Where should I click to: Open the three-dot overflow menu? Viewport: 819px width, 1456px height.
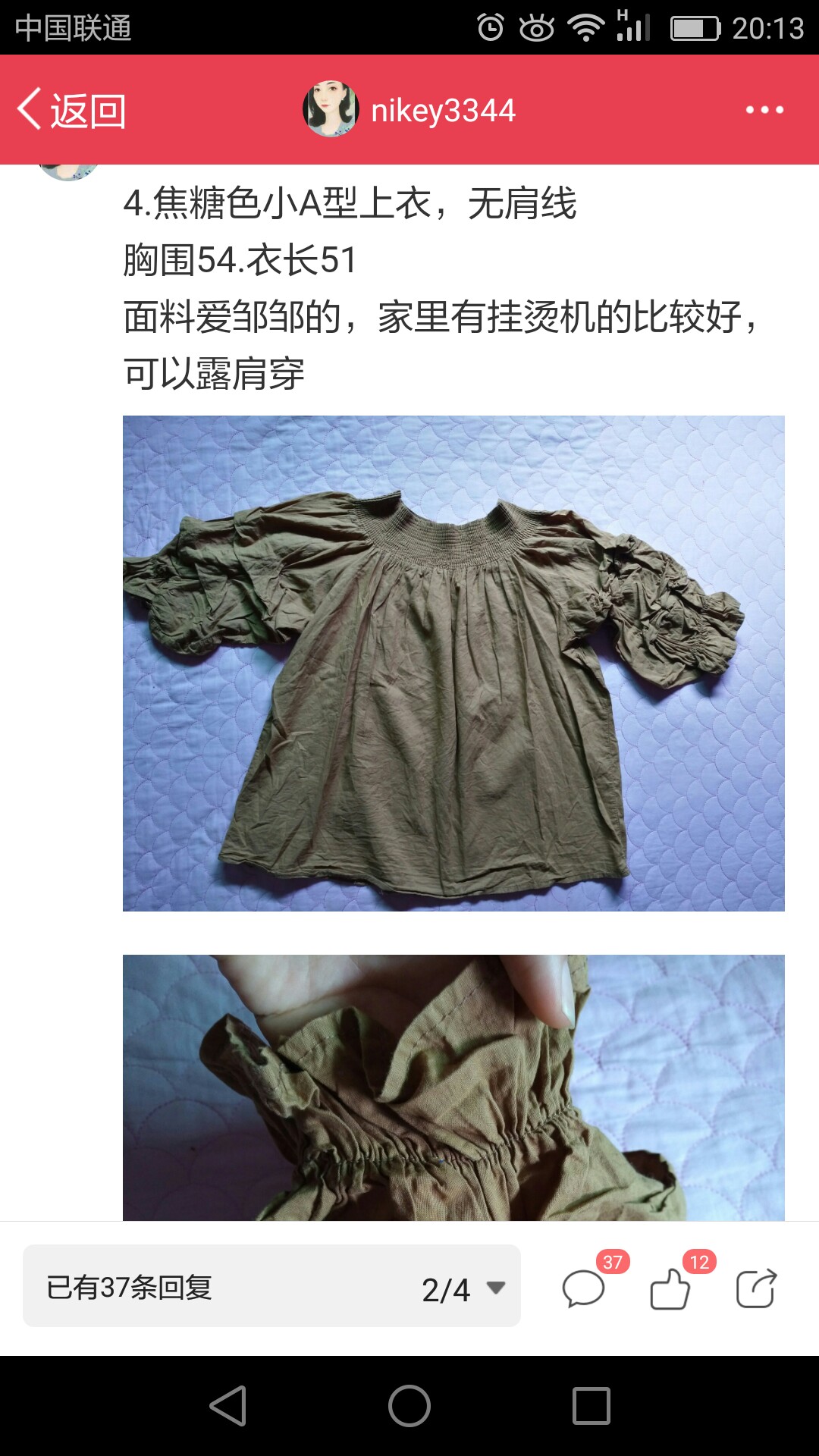(764, 110)
